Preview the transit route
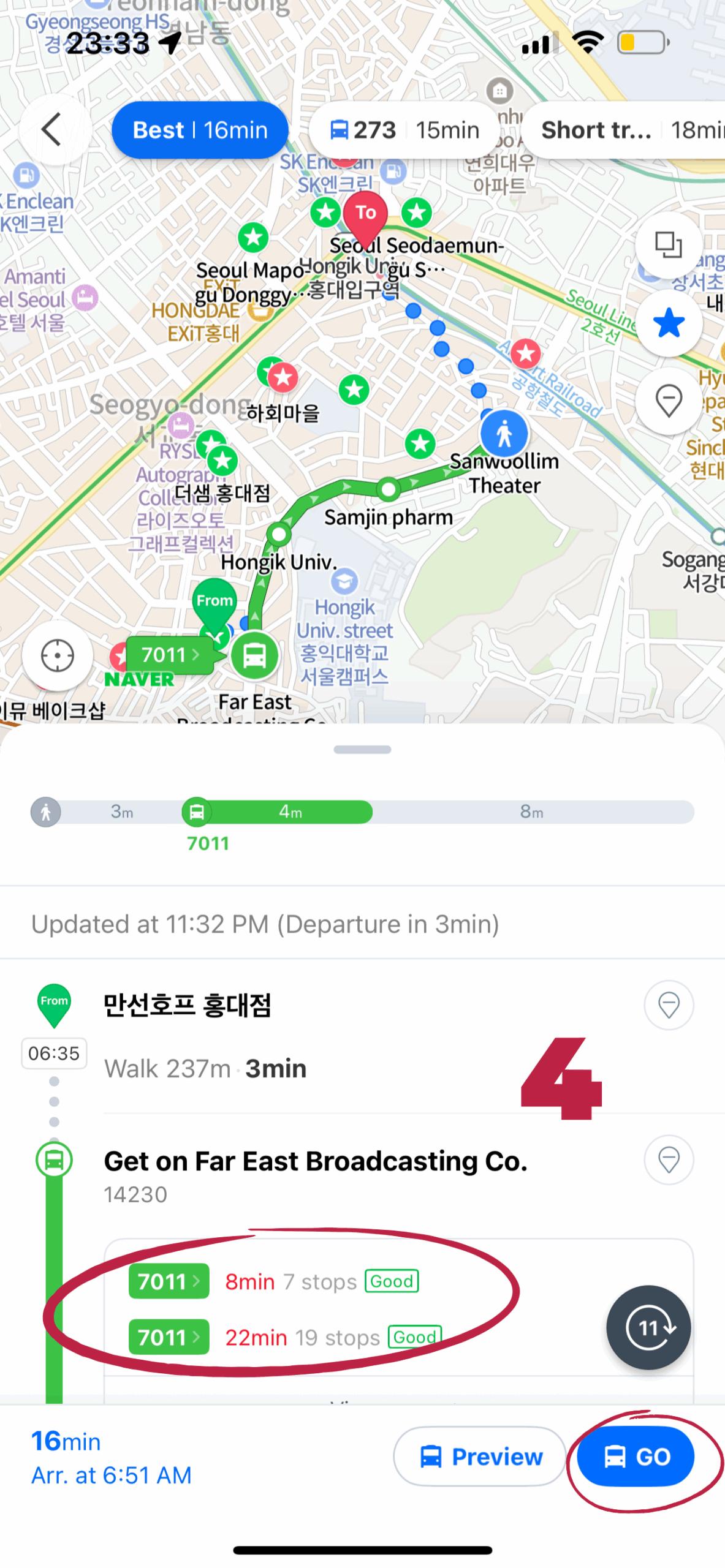 (x=479, y=1456)
